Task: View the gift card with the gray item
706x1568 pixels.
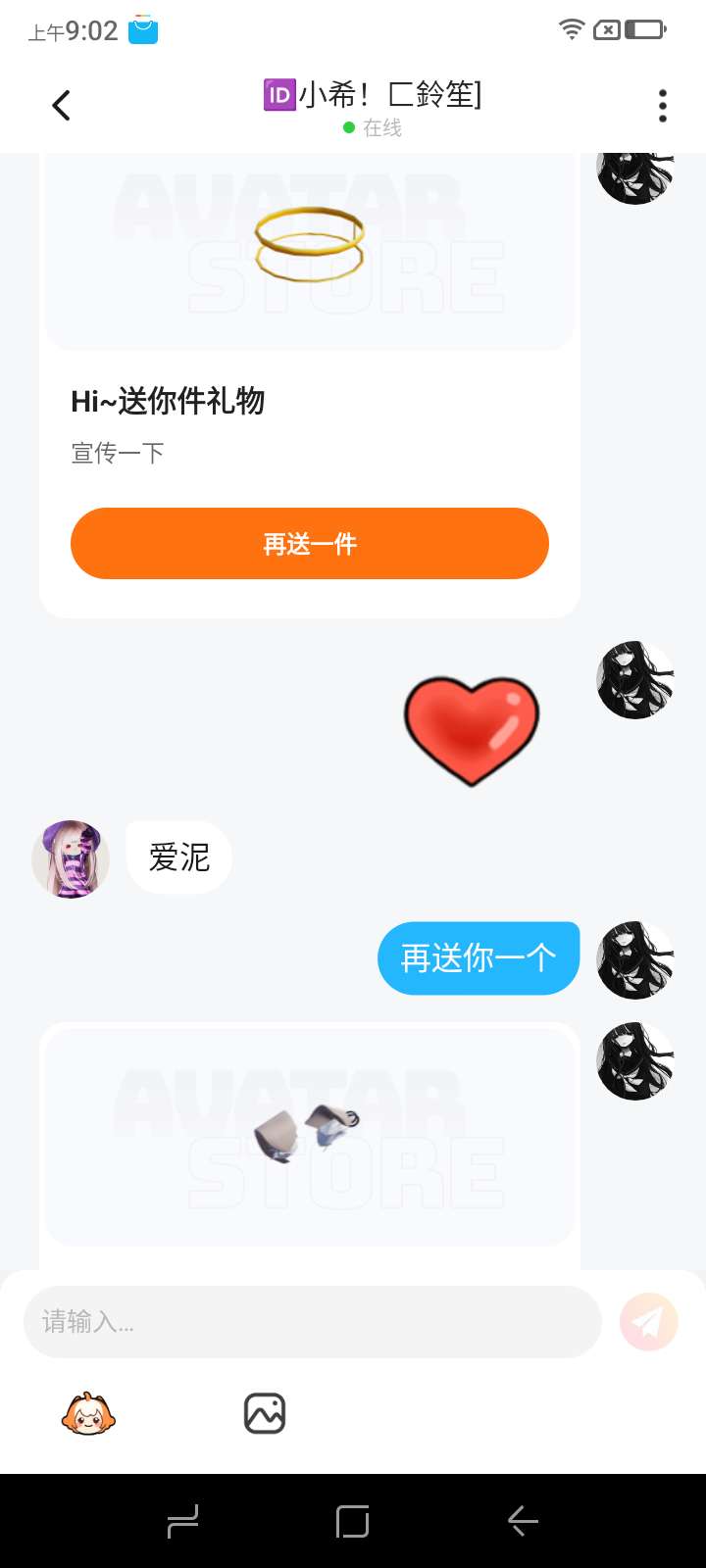Action: [x=309, y=1137]
